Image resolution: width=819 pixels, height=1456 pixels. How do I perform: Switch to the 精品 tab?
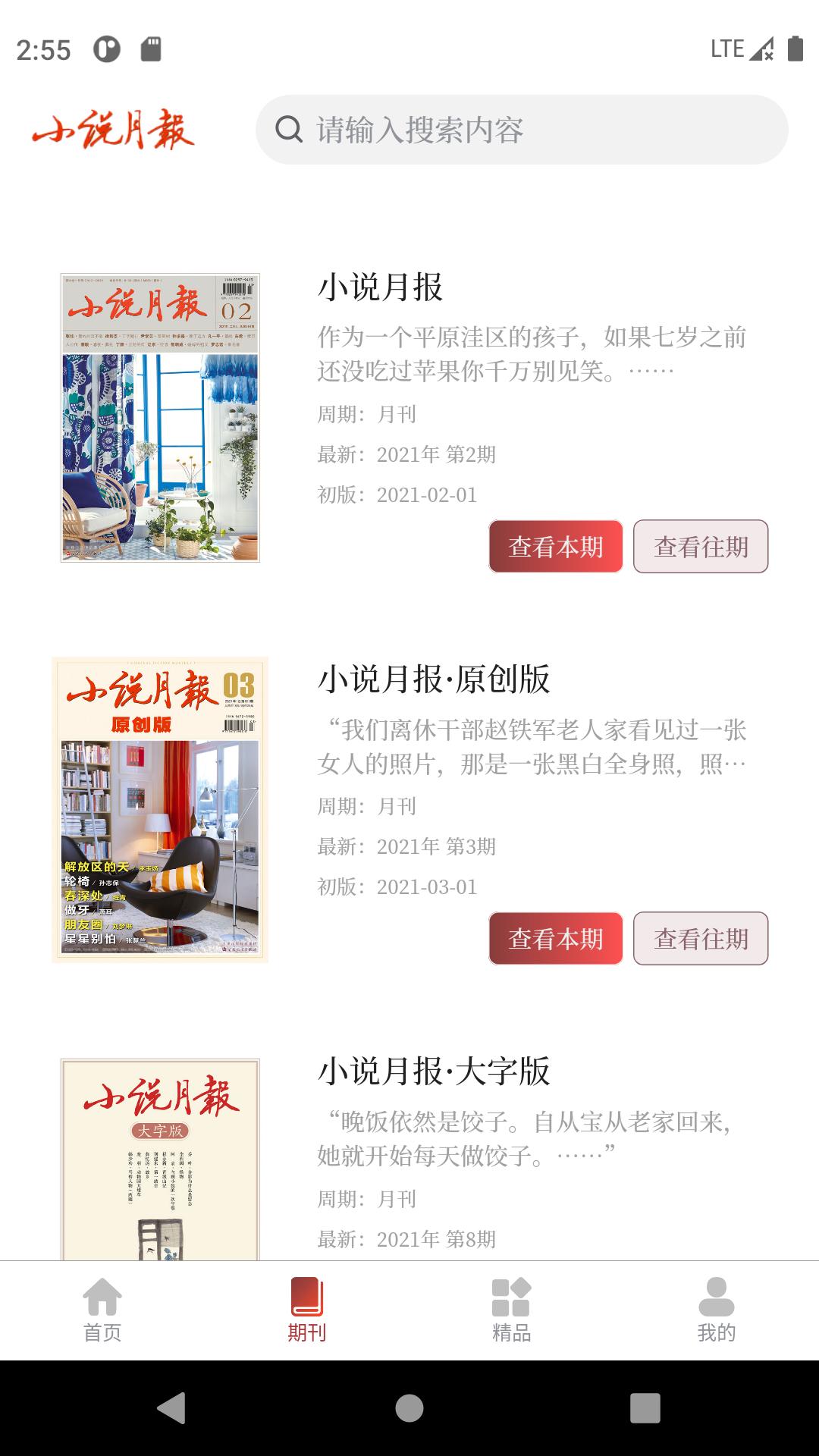(512, 1312)
